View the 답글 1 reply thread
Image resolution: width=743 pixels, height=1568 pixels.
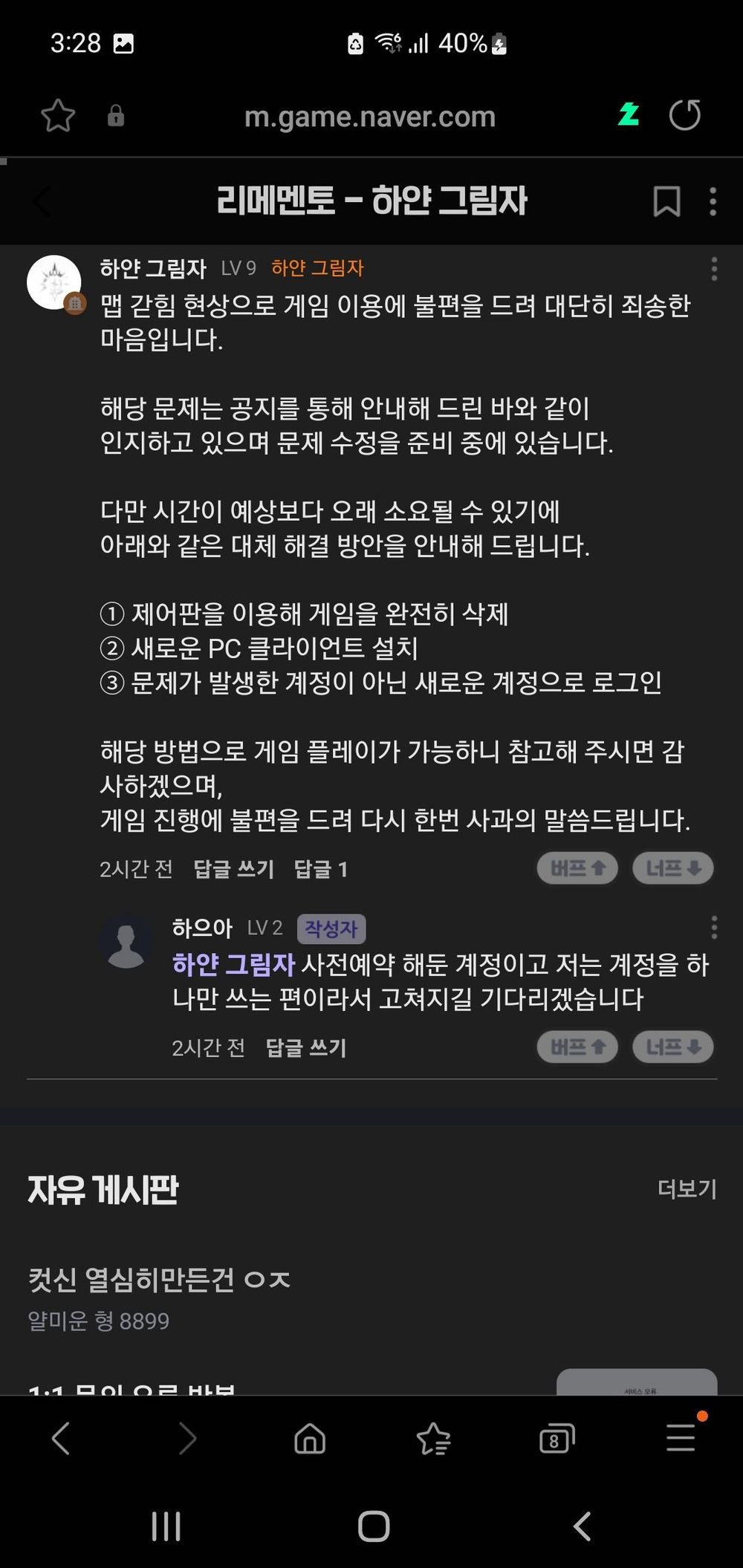coord(321,868)
